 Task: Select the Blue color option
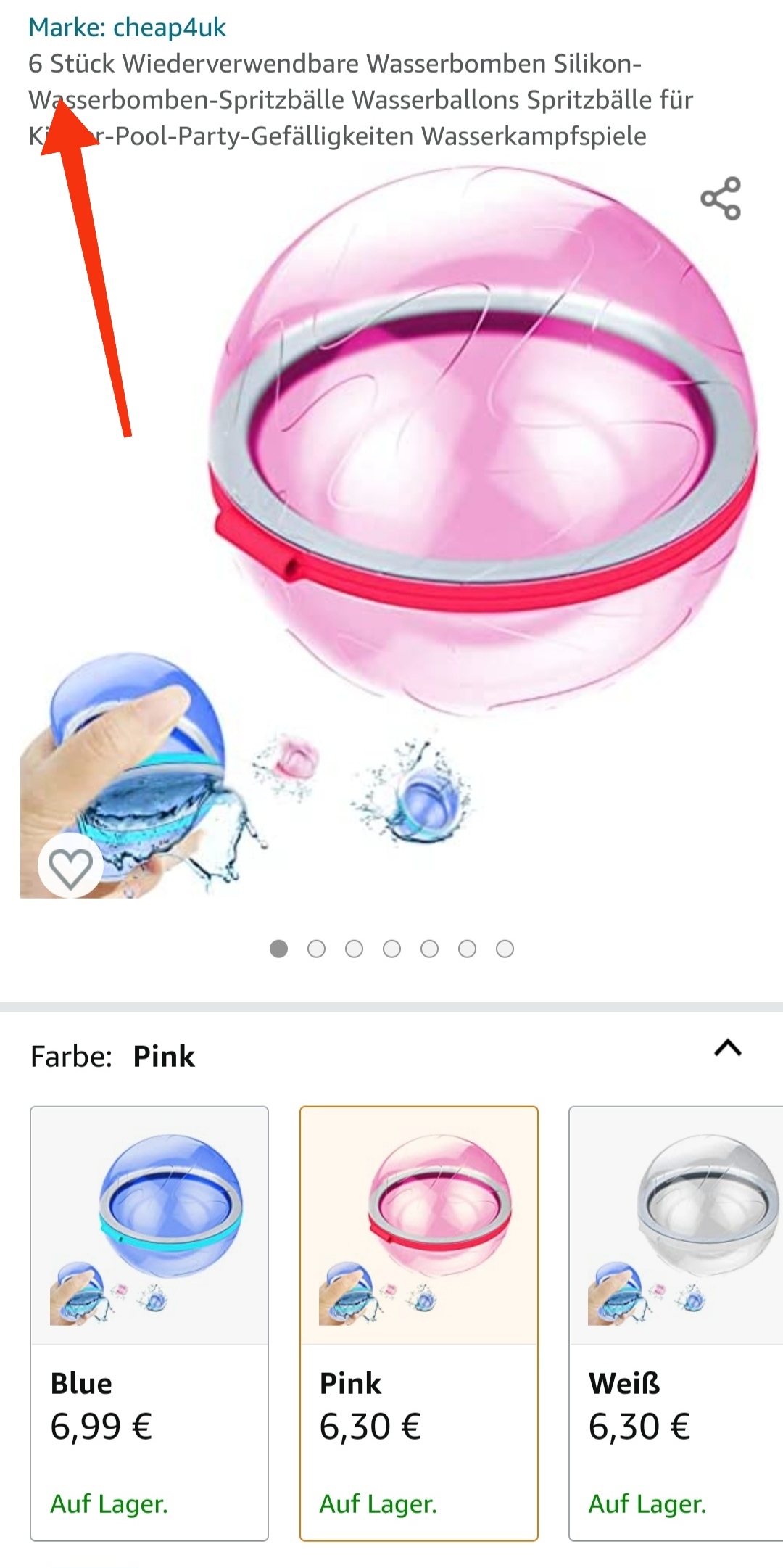click(149, 1324)
